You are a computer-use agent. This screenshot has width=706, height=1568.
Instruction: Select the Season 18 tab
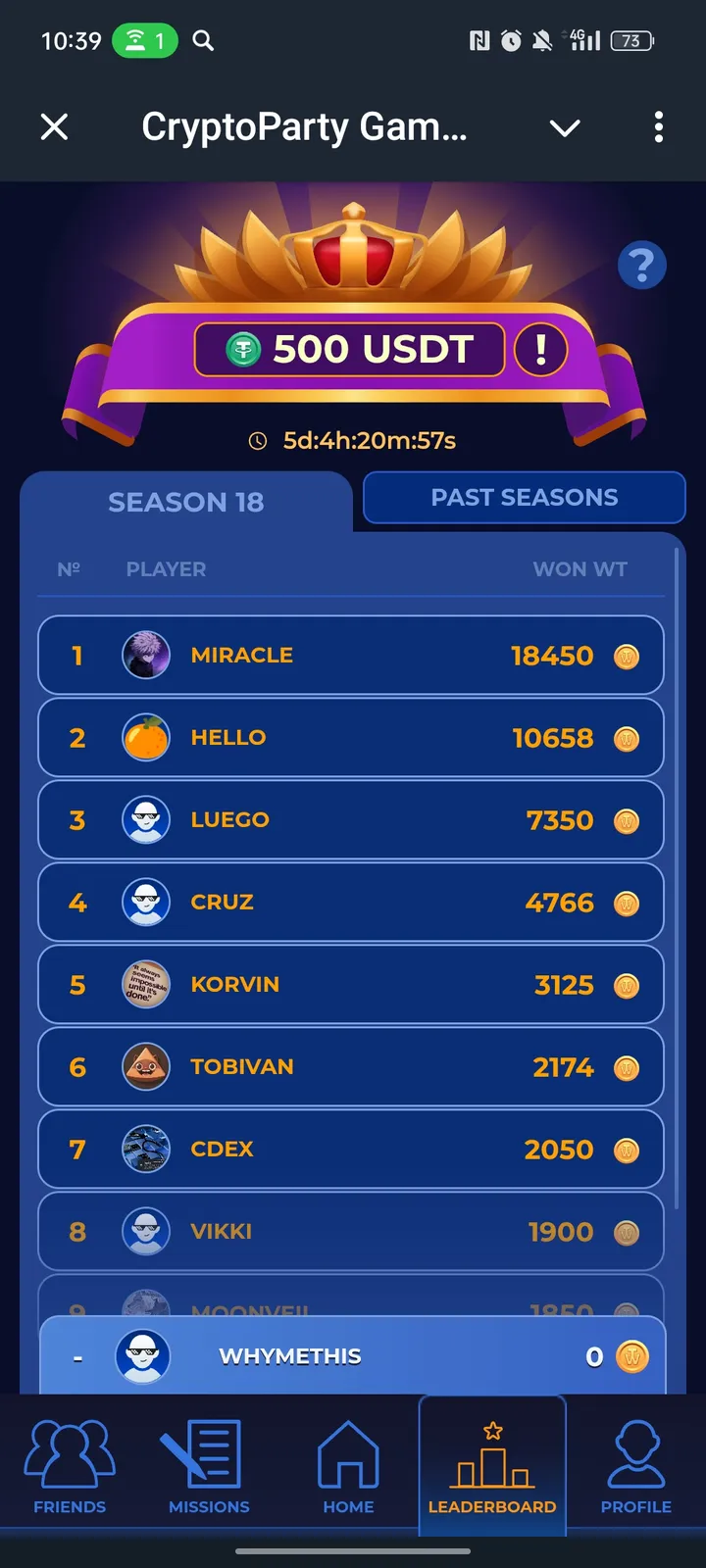tap(185, 502)
